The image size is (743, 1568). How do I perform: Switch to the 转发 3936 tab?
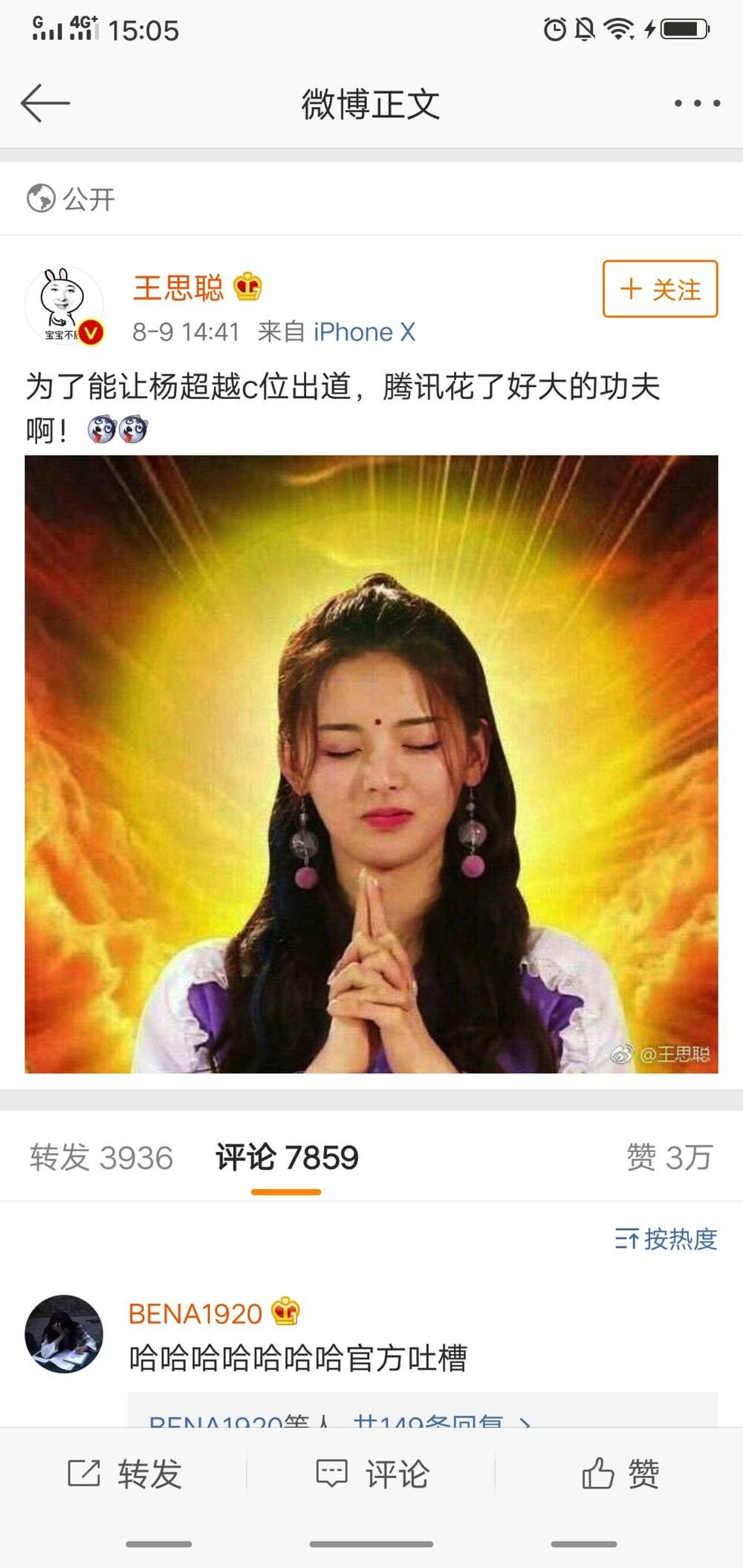pyautogui.click(x=101, y=1157)
